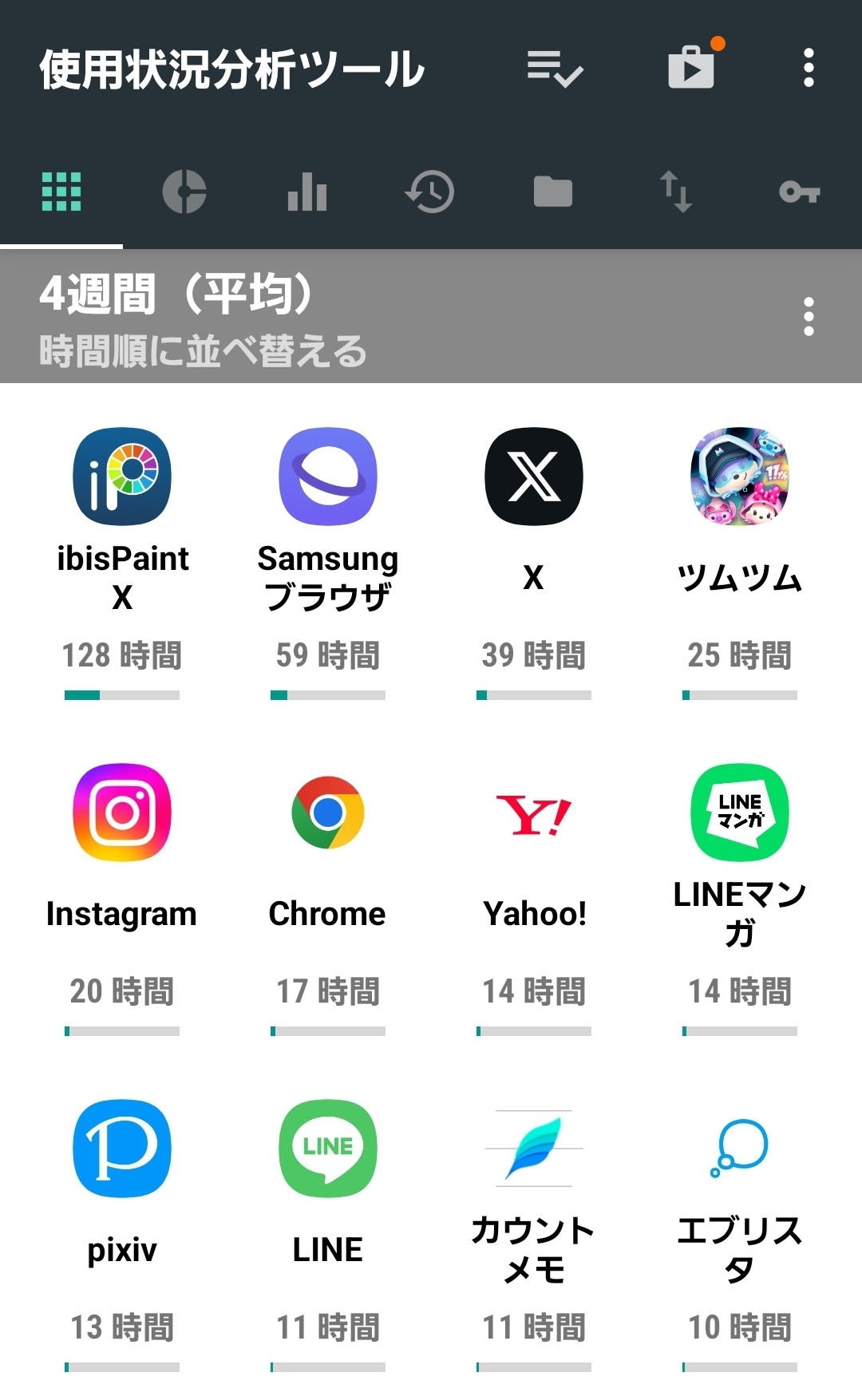The height and width of the screenshot is (1400, 862).
Task: Open the app bar overflow menu
Action: click(809, 68)
